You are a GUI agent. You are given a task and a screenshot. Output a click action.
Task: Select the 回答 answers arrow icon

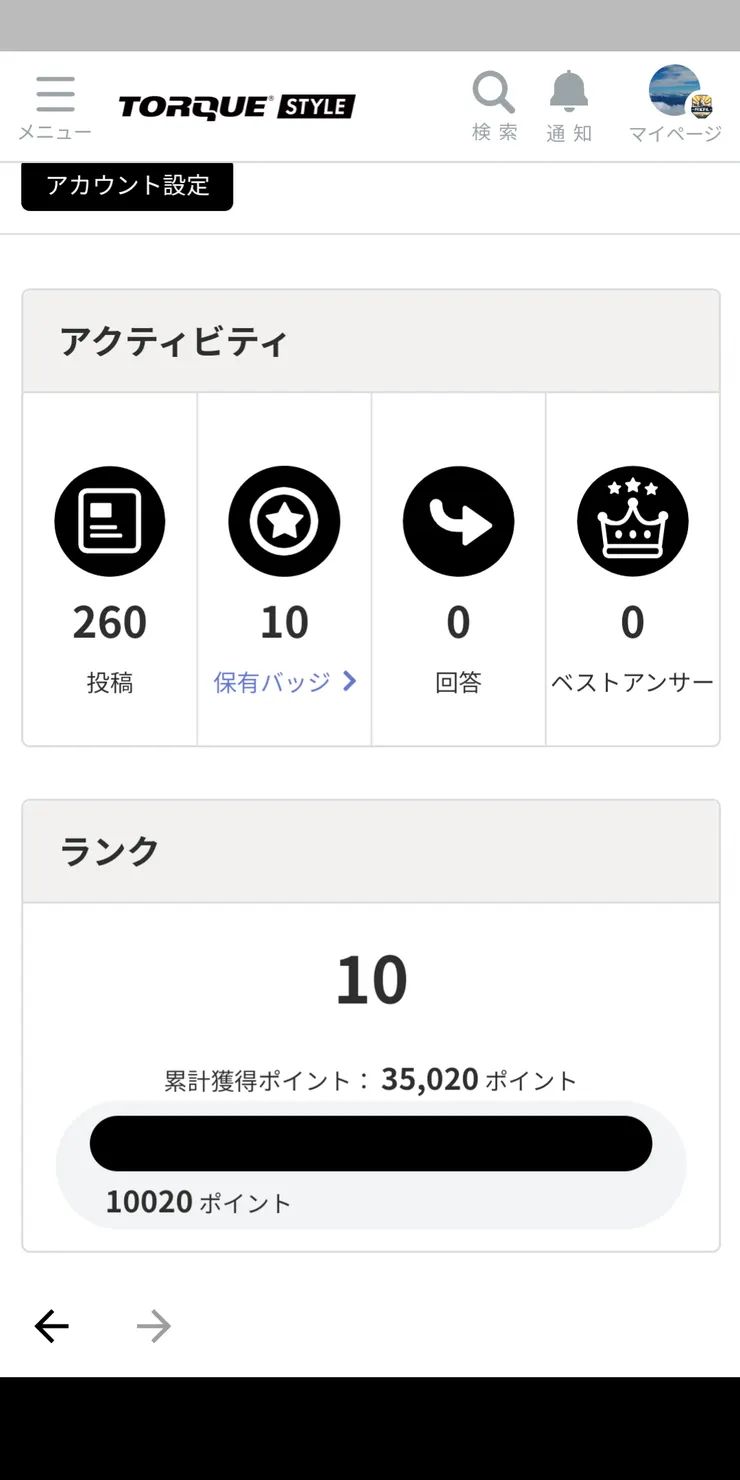458,521
